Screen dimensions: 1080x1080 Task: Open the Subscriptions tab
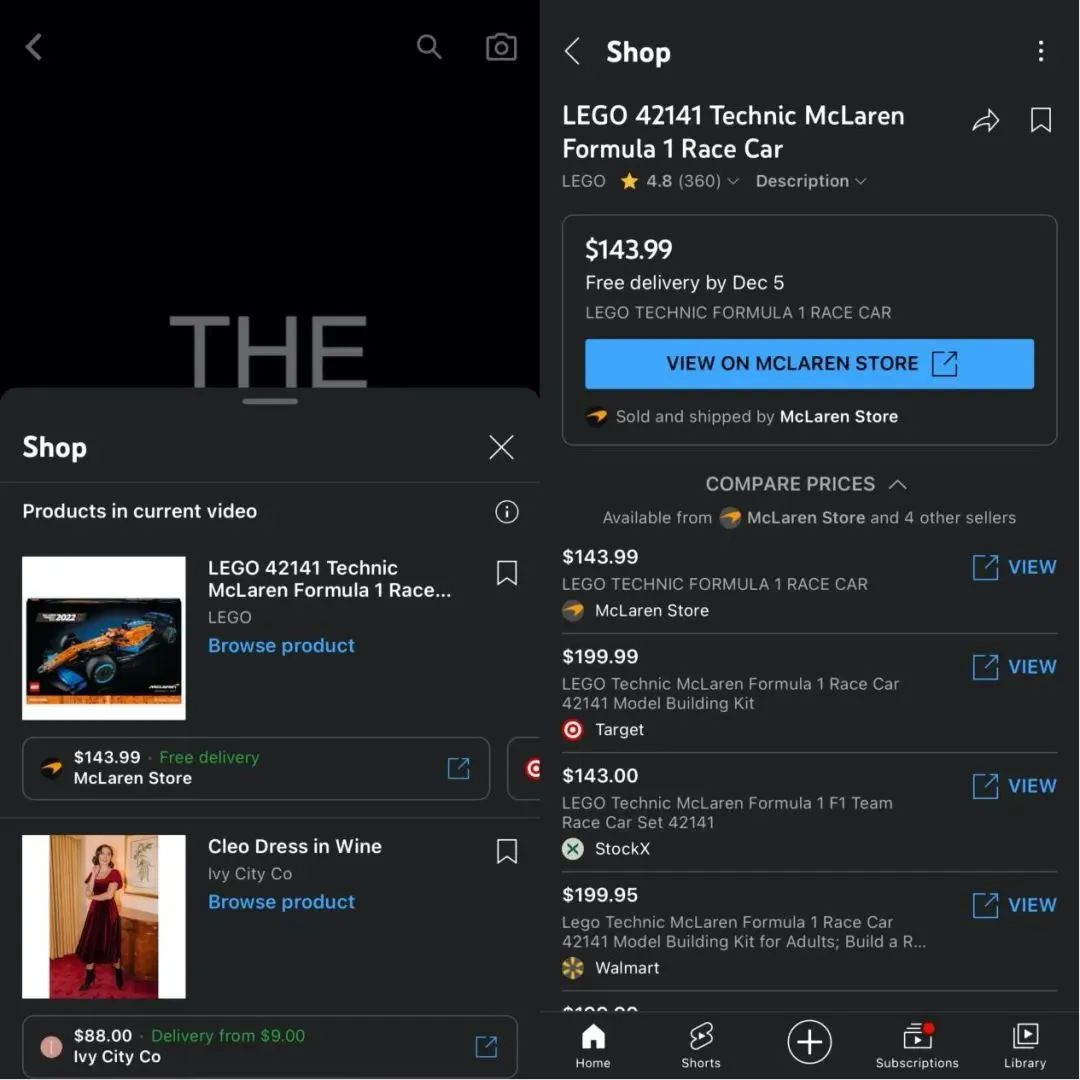[x=917, y=1045]
